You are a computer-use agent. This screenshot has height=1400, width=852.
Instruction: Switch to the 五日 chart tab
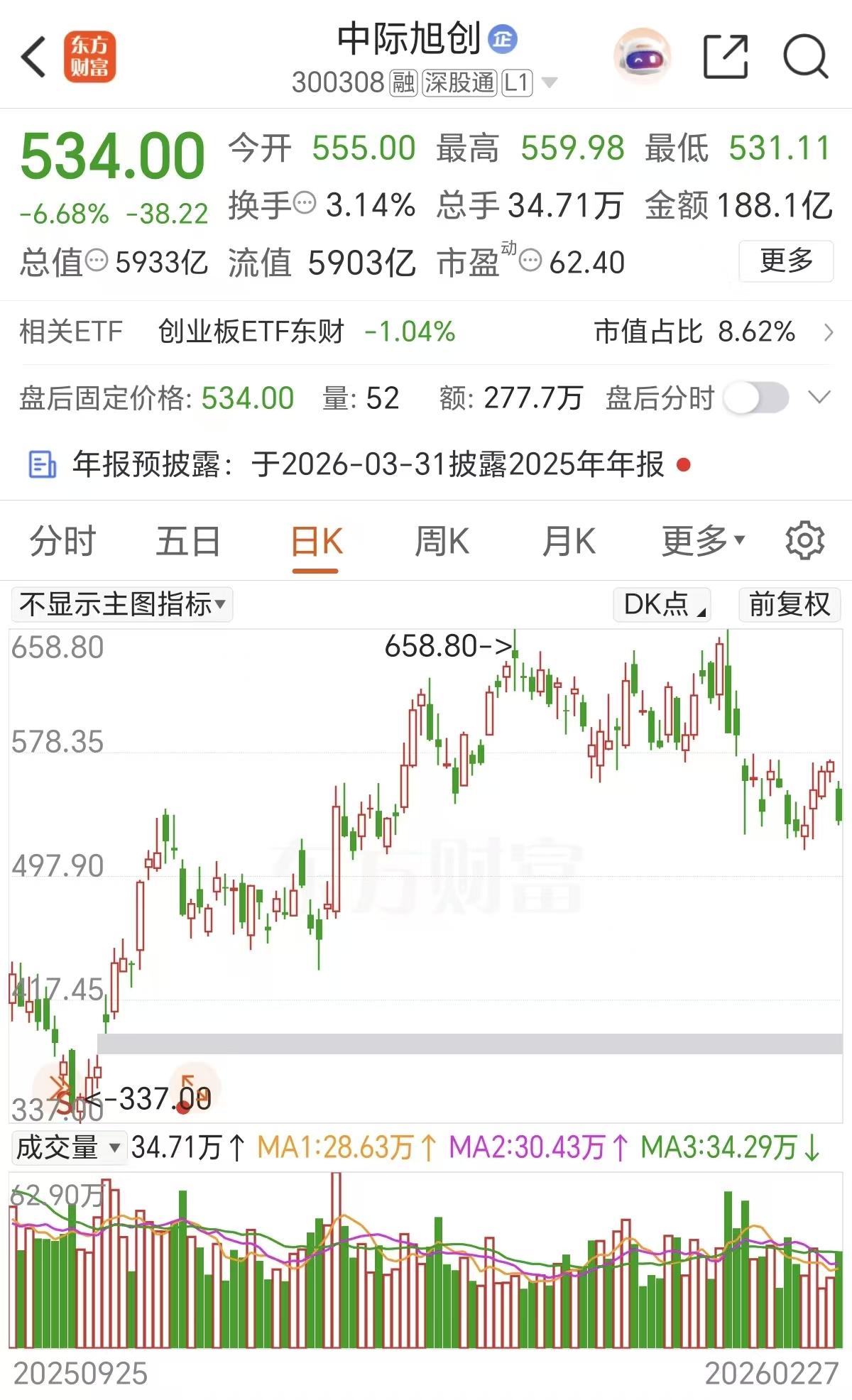click(x=188, y=542)
